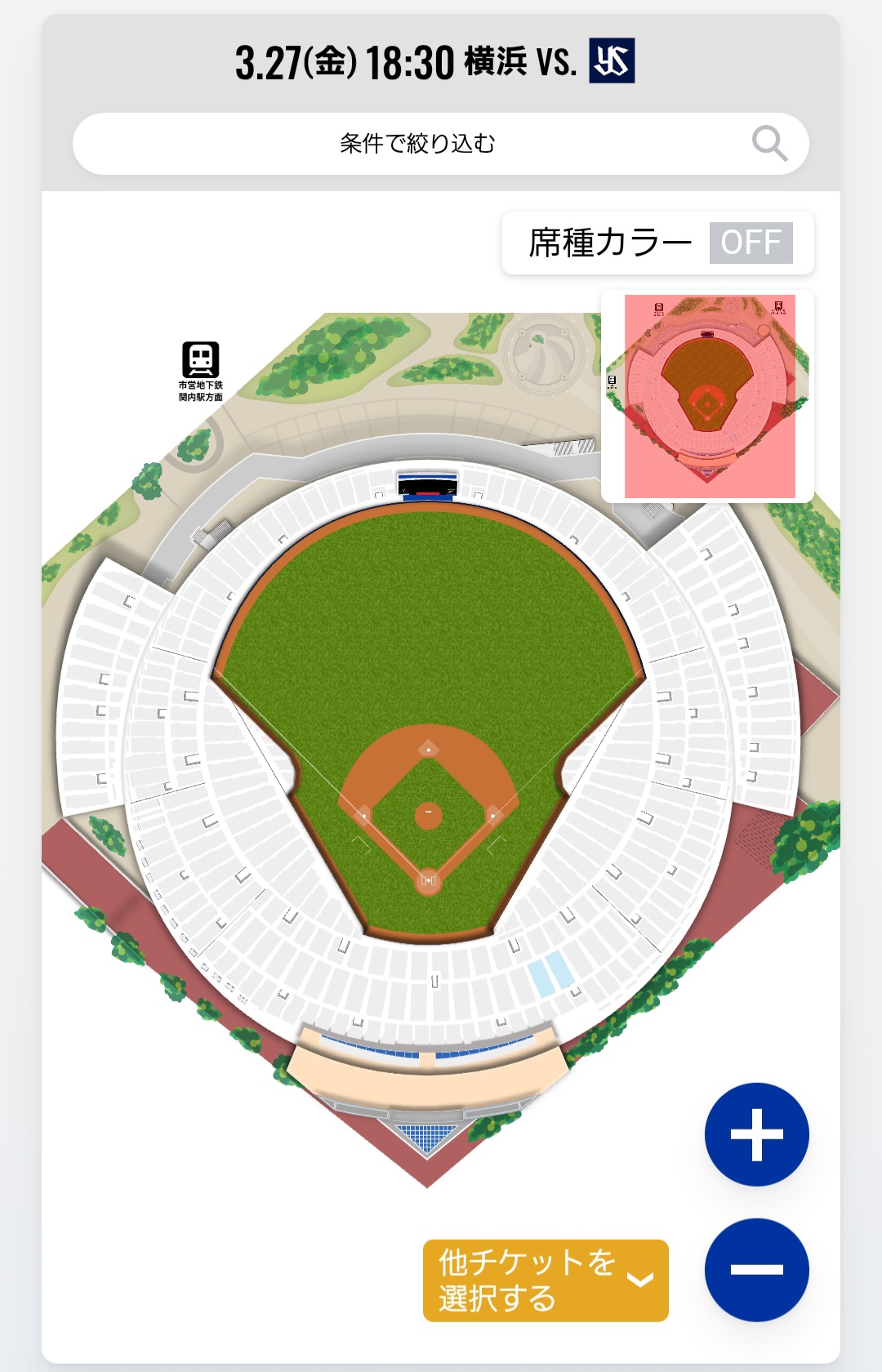This screenshot has height=1372, width=882.
Task: Toggle the 席種カラー switch on
Action: (751, 243)
